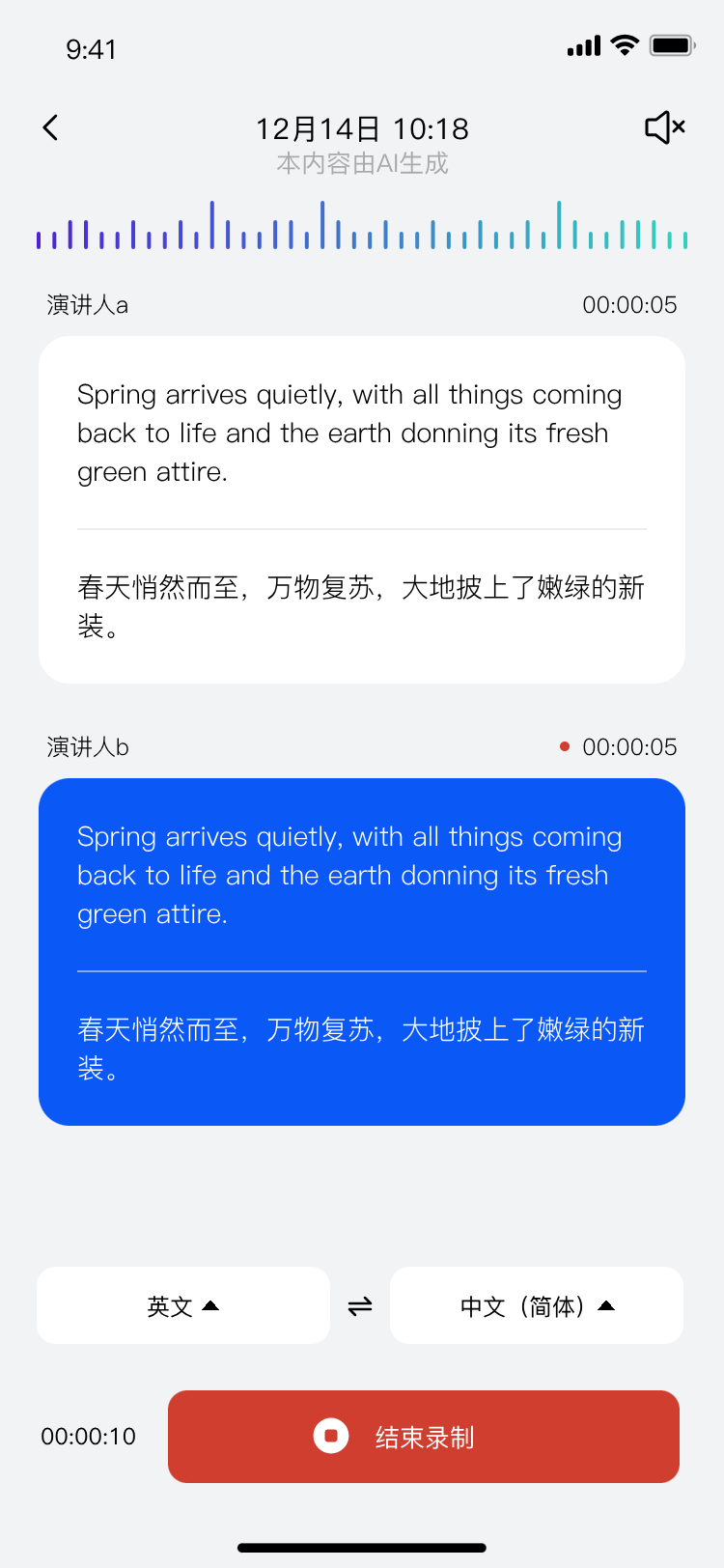Screen dimensions: 724x1568
Task: Tap the red recording indicator dot
Action: (x=564, y=745)
